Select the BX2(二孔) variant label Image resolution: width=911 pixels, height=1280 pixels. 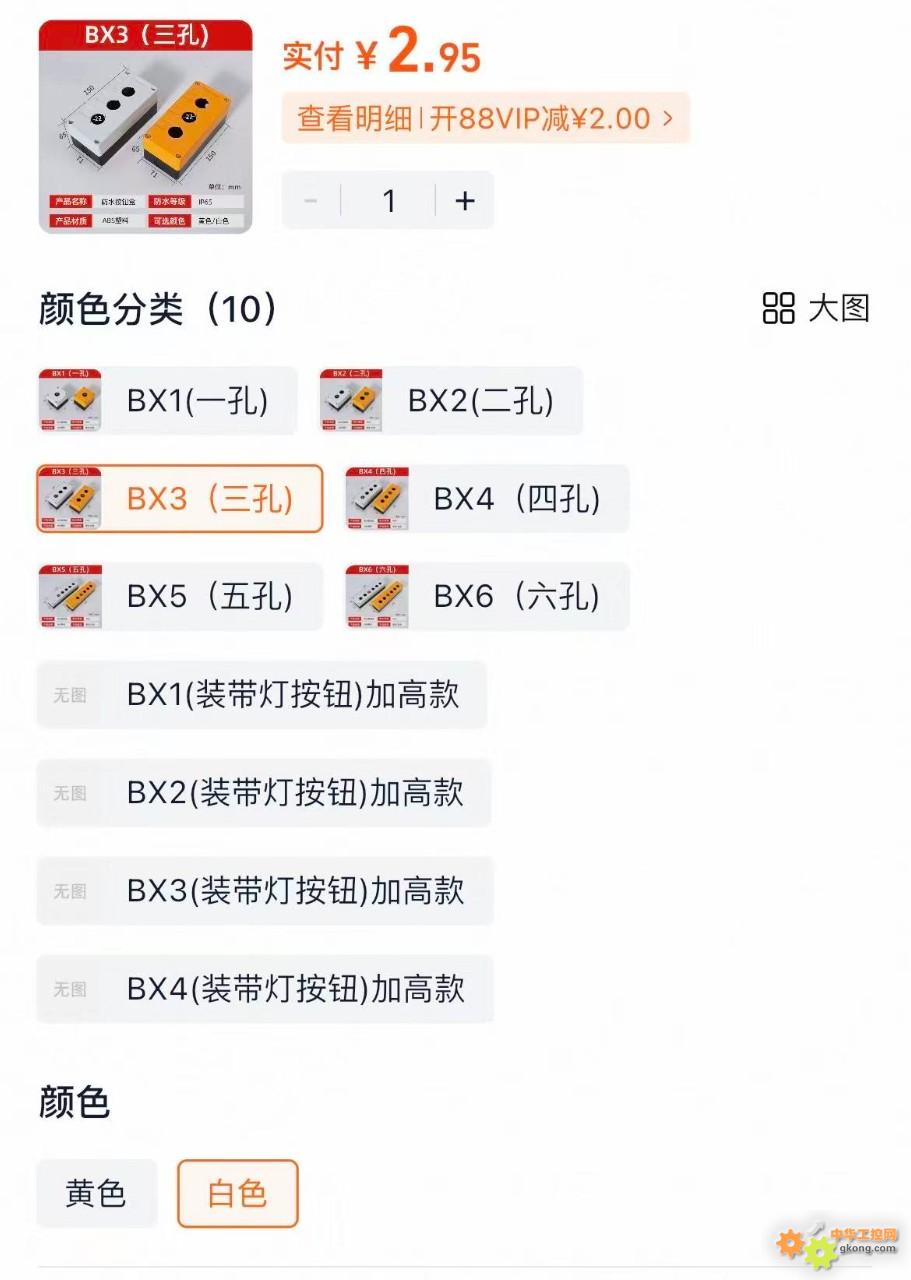click(480, 400)
